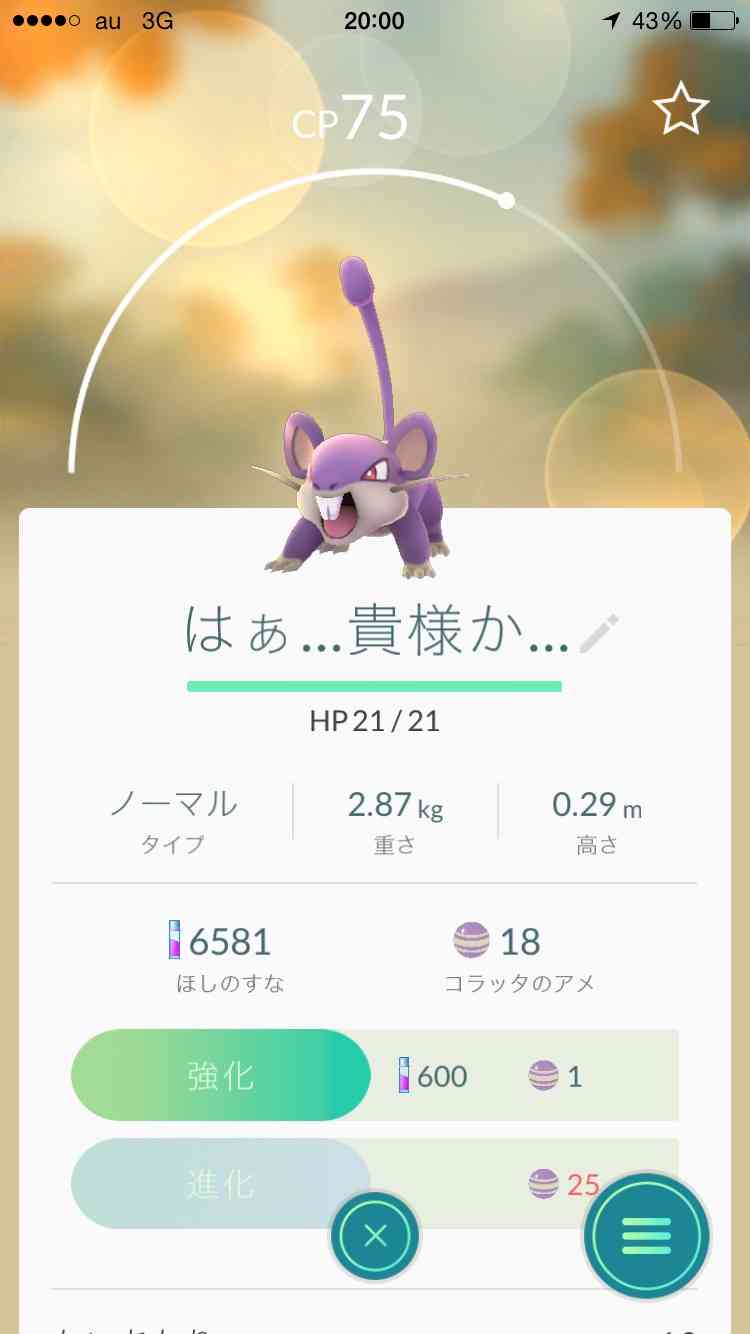750x1334 pixels.
Task: Tap the ノーマル type label
Action: coord(172,805)
